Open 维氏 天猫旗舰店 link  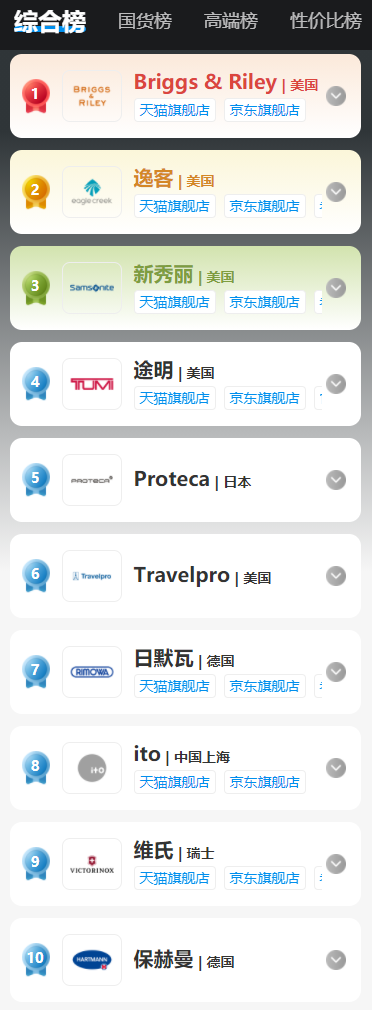[175, 878]
